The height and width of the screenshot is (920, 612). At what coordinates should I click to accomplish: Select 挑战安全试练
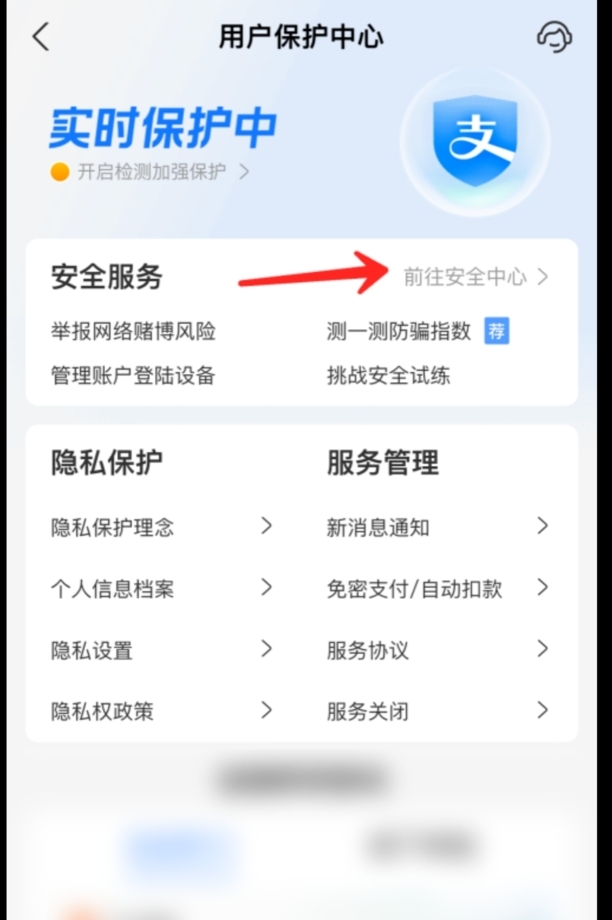click(388, 376)
